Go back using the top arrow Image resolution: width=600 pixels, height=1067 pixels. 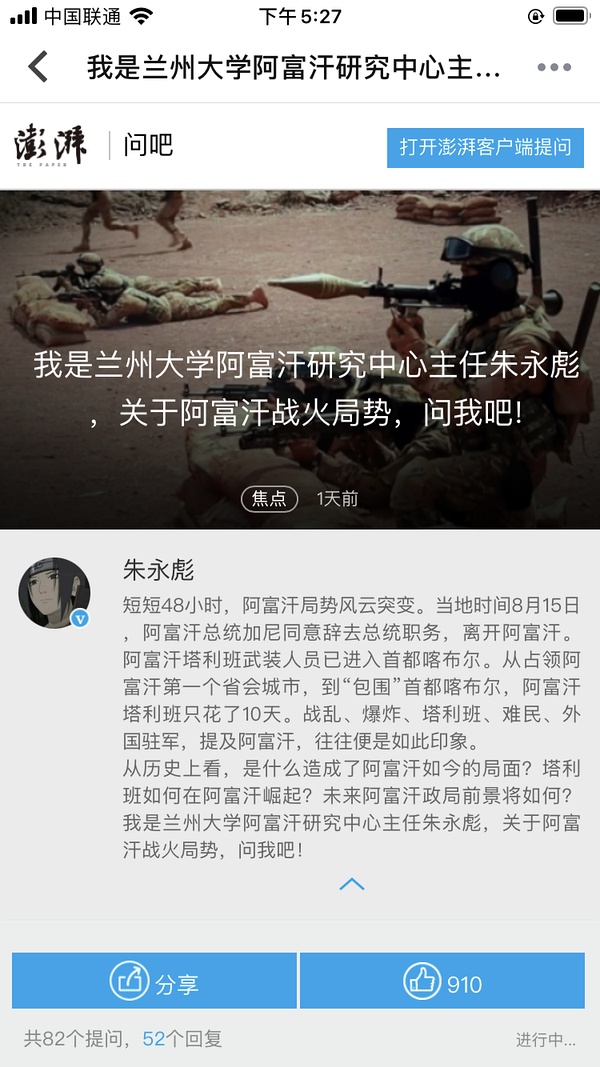point(38,67)
